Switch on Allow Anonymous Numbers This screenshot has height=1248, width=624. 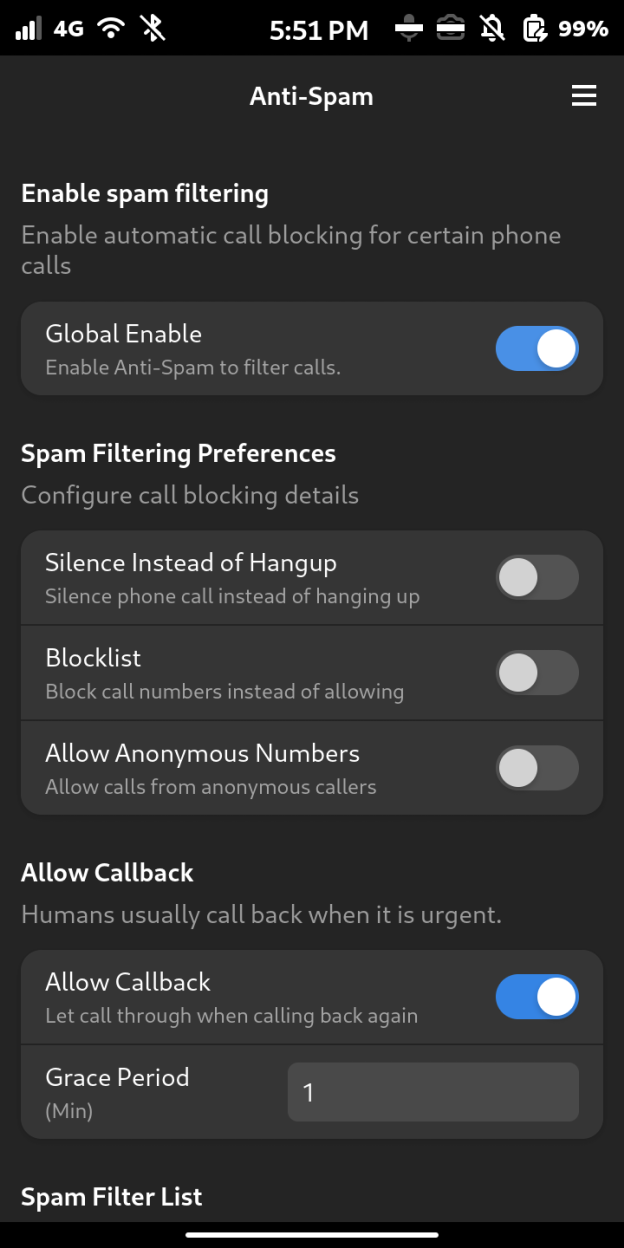(x=537, y=768)
